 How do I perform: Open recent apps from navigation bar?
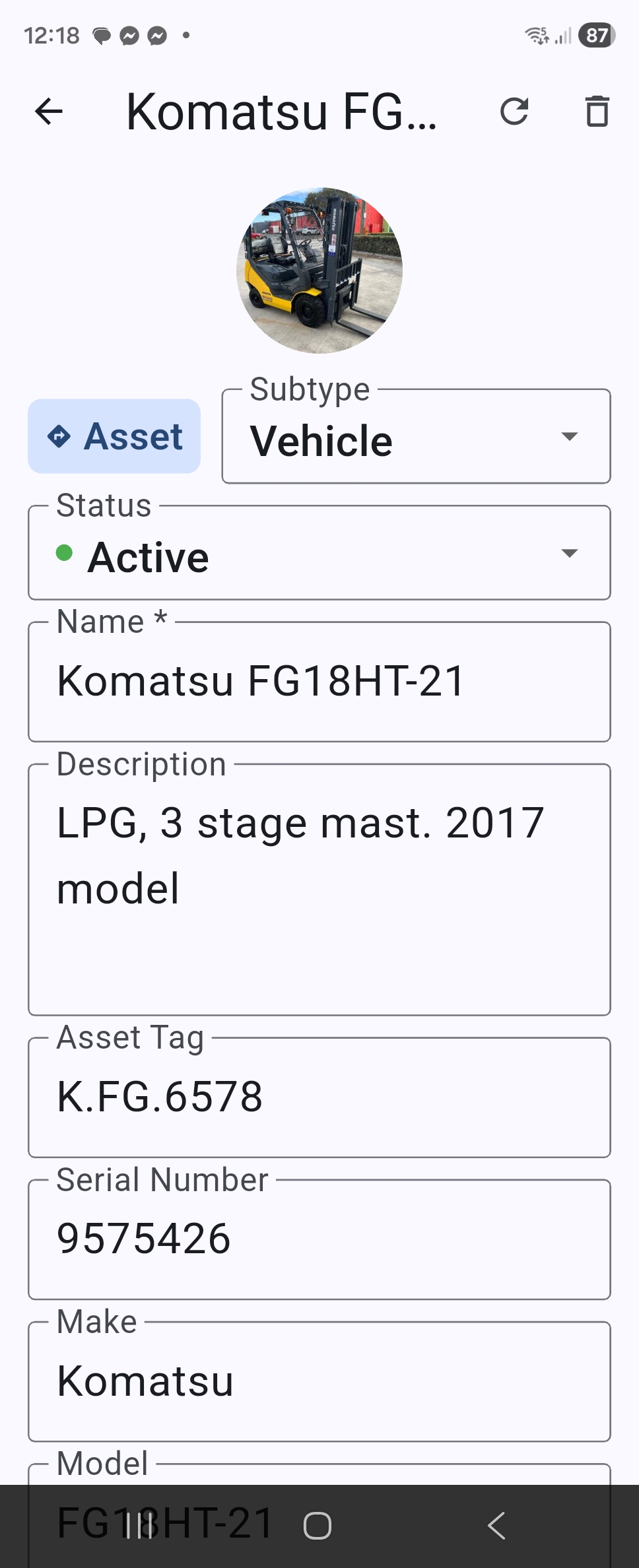pyautogui.click(x=139, y=1526)
